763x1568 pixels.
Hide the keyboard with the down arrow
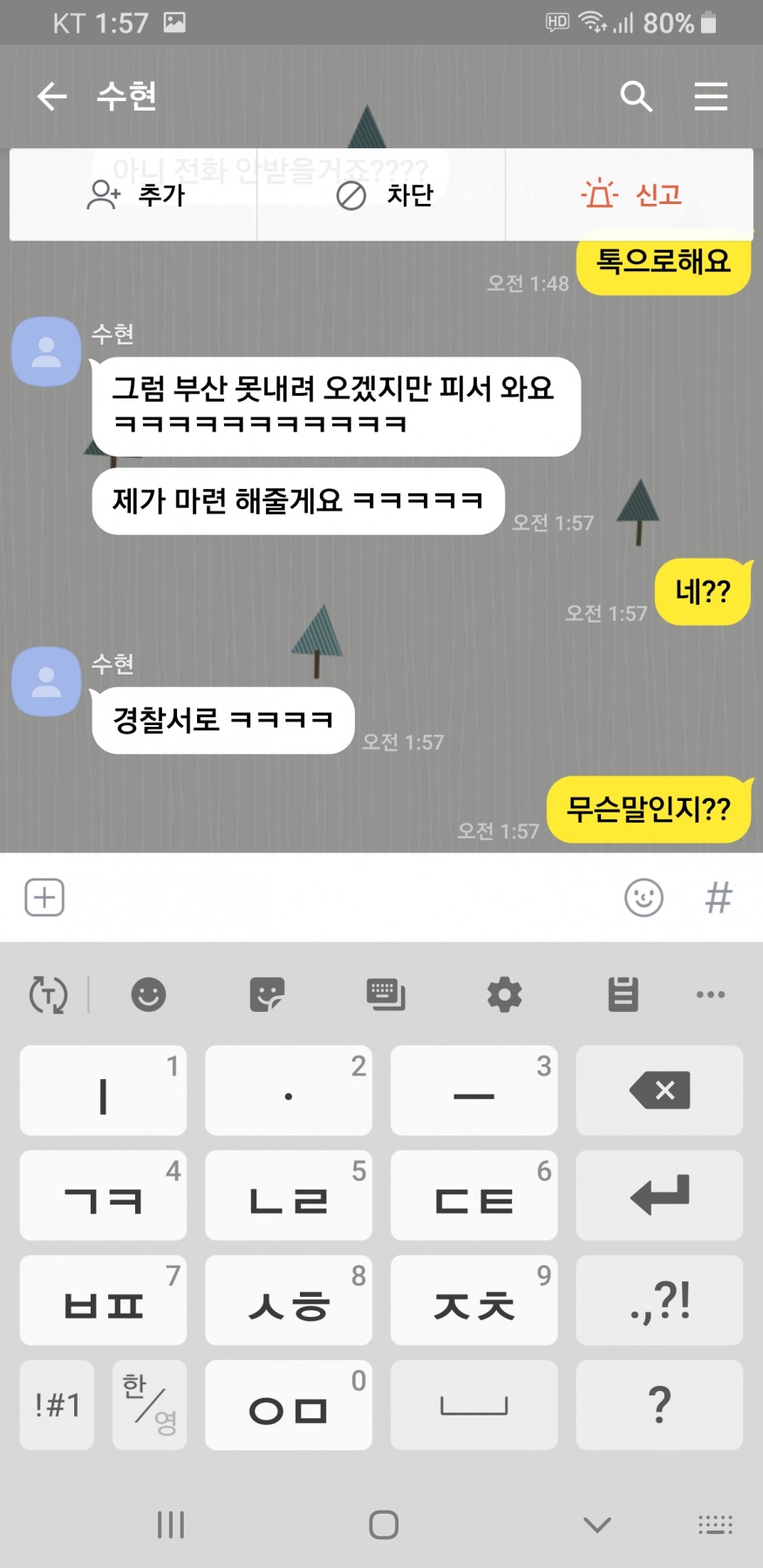point(597,1524)
